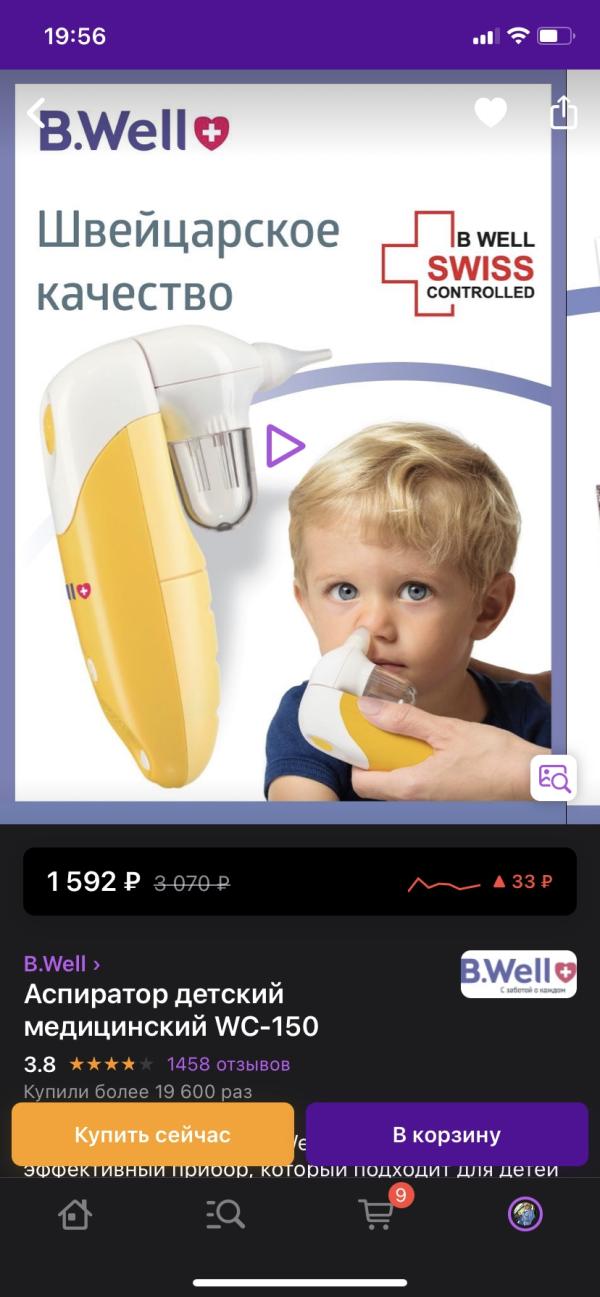The width and height of the screenshot is (600, 1297).
Task: Add the item via В корзину
Action: point(446,1135)
